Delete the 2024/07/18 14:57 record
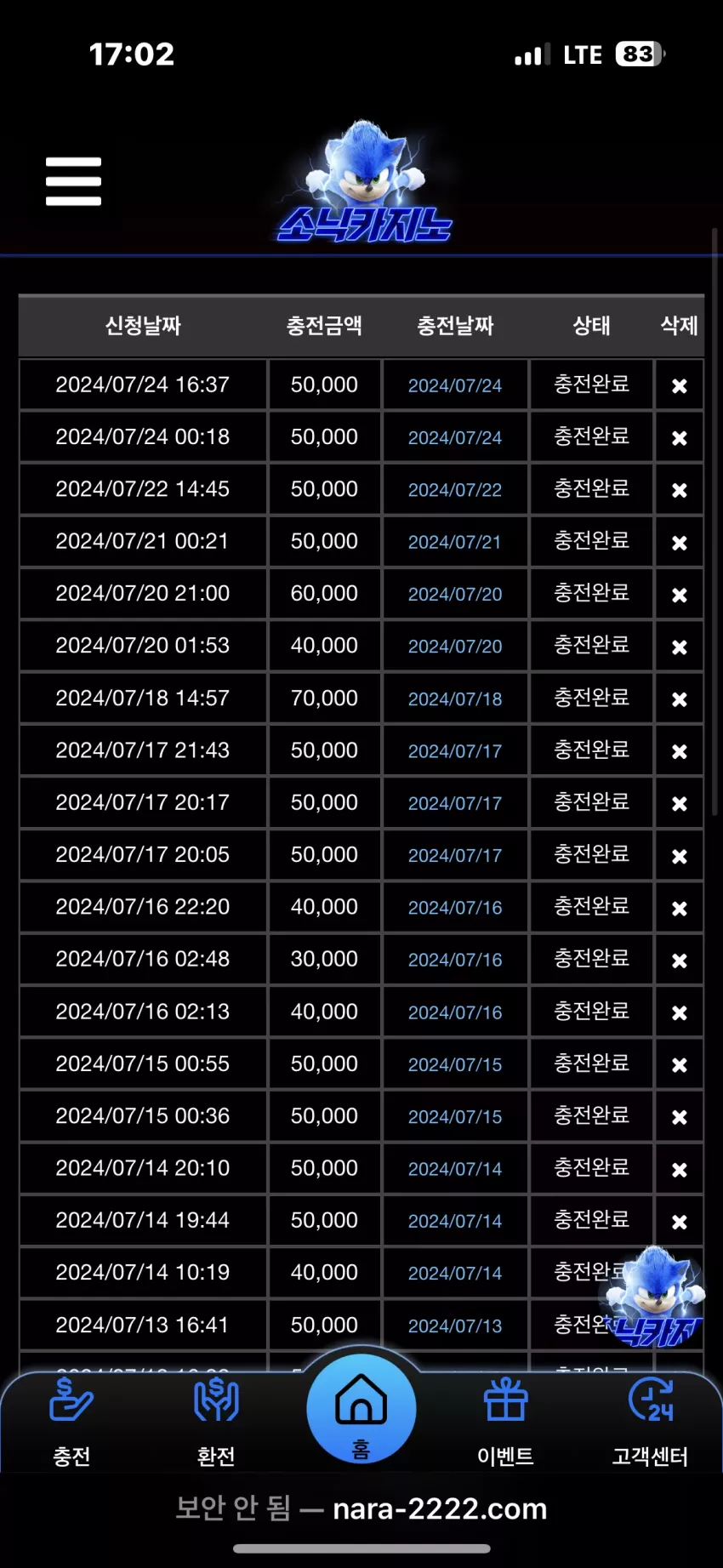Screen dimensions: 723x1568 click(x=680, y=698)
